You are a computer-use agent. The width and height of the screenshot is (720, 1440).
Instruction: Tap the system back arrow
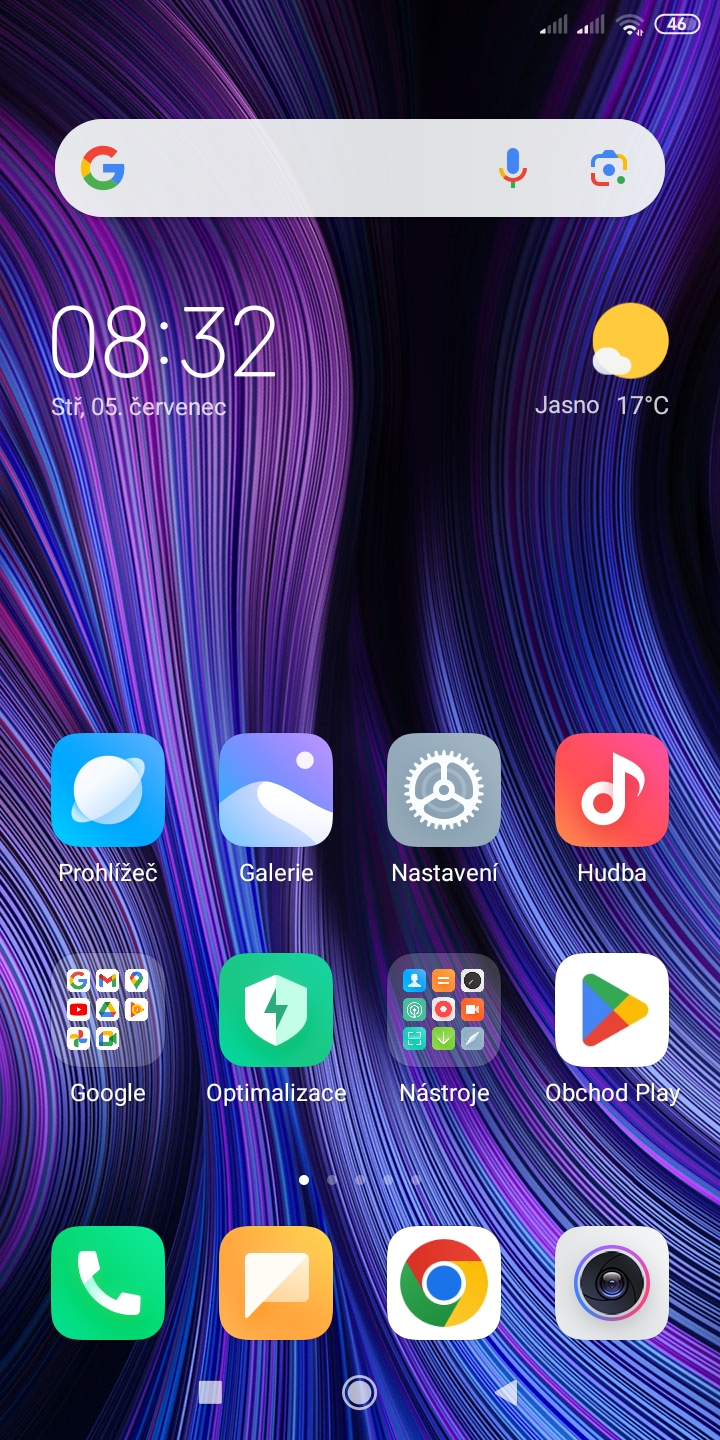507,1392
